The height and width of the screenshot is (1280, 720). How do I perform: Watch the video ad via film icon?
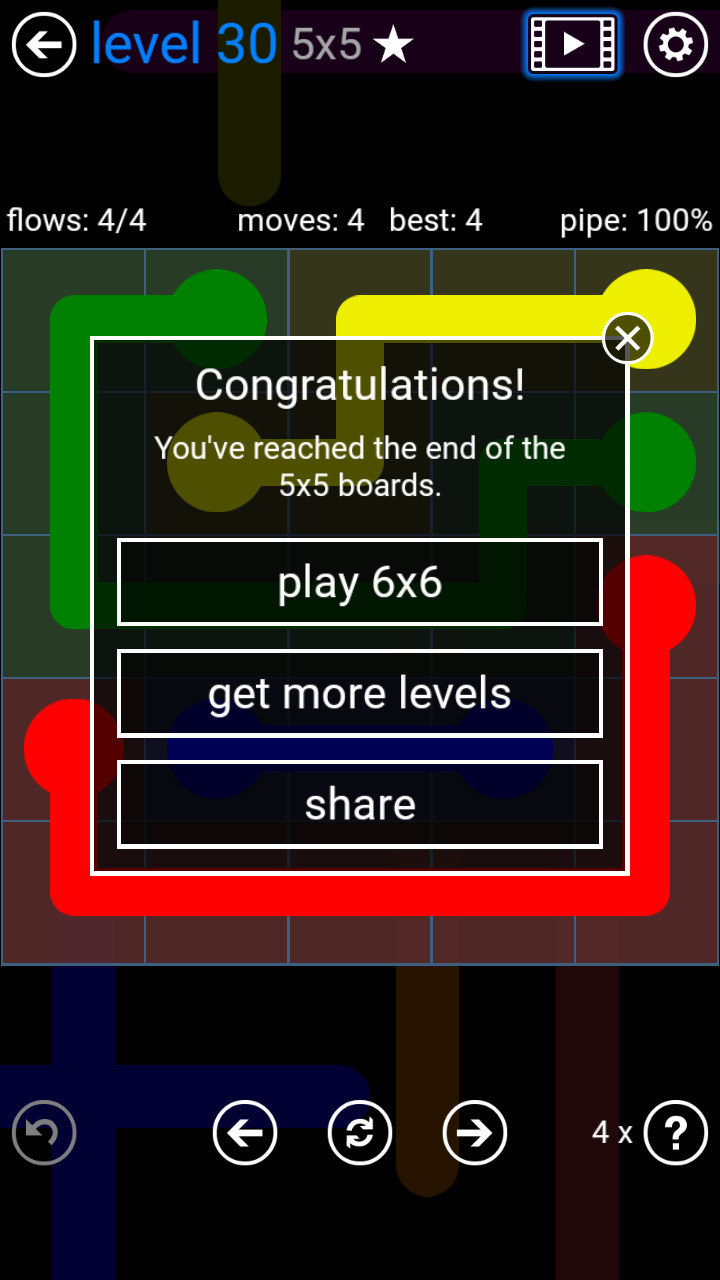tap(572, 44)
